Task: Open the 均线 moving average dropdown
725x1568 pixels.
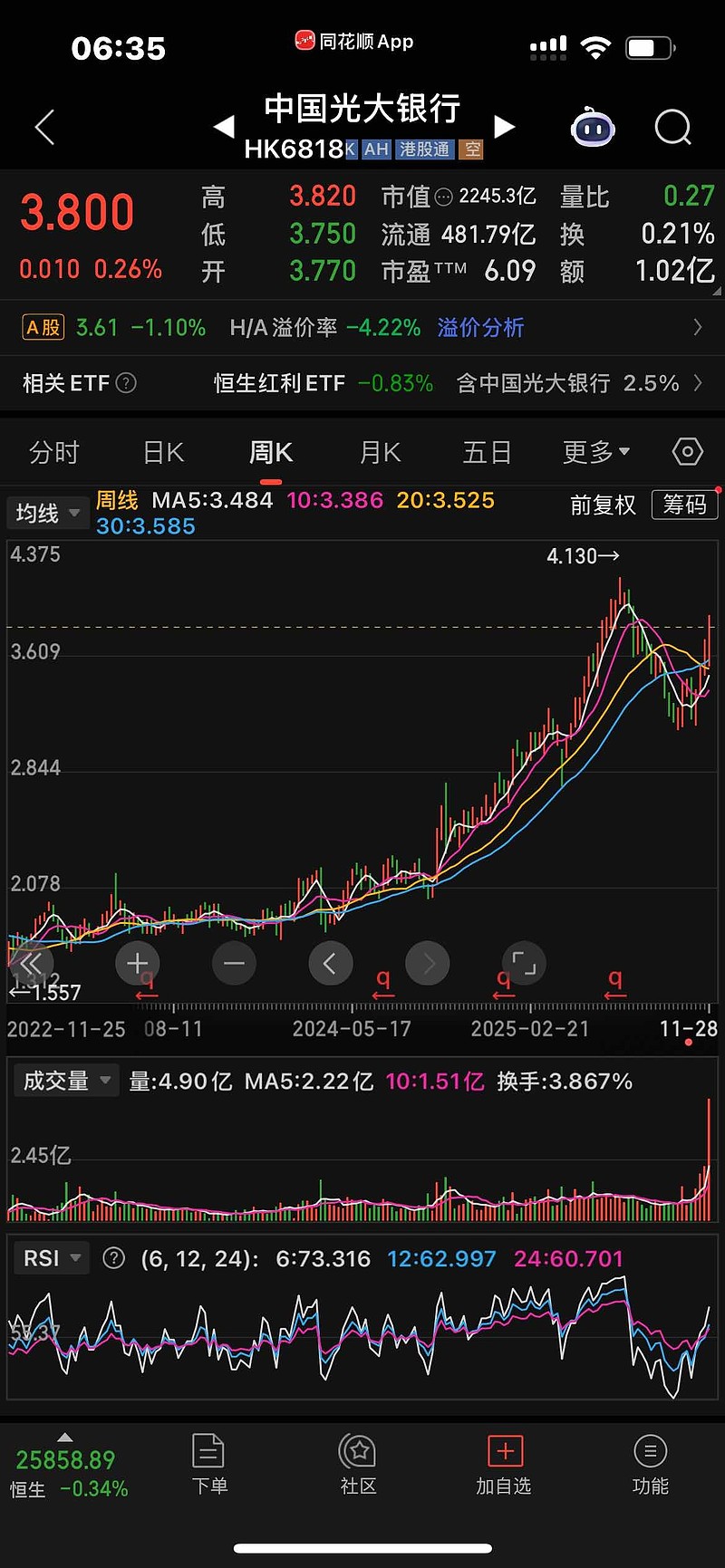Action: click(x=46, y=513)
